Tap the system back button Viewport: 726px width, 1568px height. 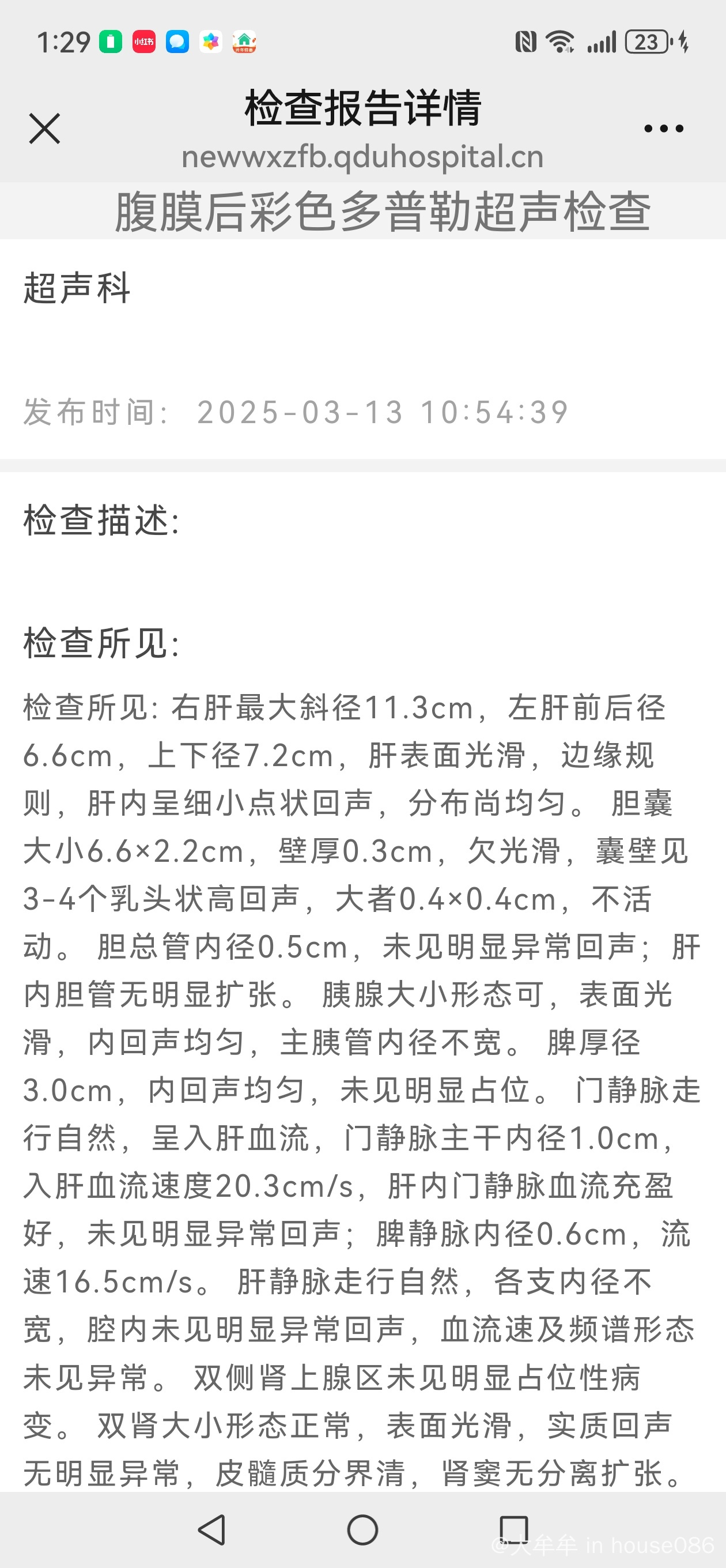(213, 1529)
